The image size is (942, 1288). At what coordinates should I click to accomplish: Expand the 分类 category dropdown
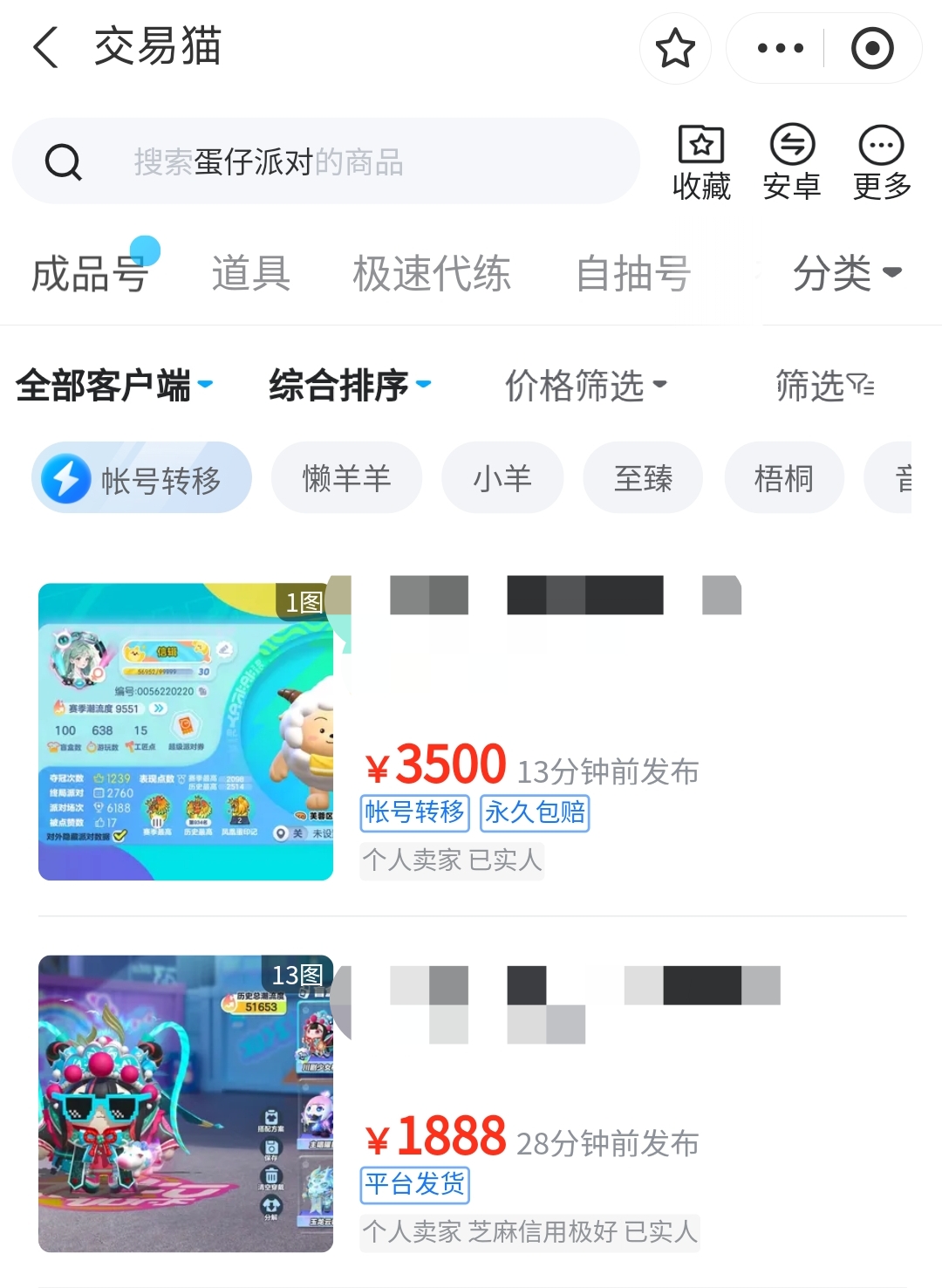(846, 273)
